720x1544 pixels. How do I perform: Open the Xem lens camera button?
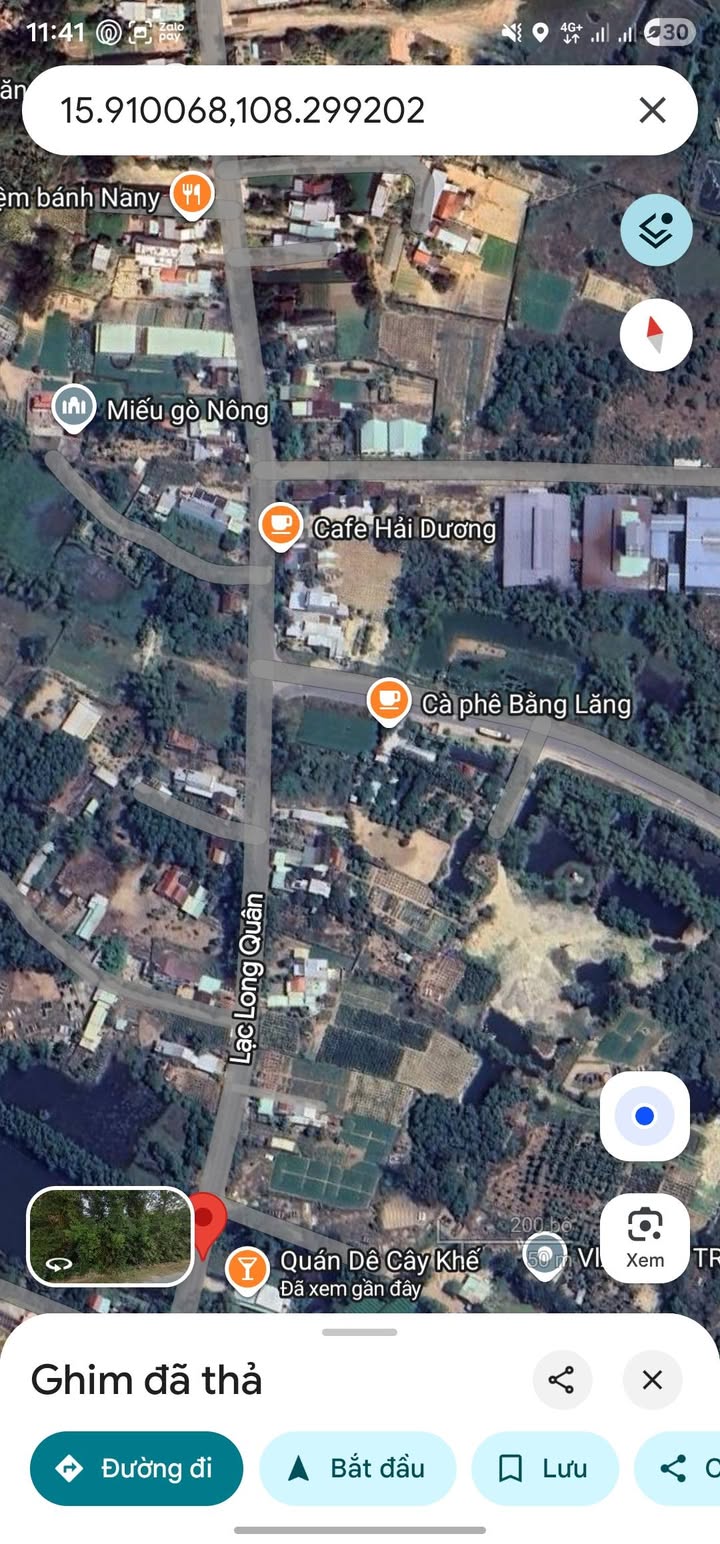point(645,1238)
